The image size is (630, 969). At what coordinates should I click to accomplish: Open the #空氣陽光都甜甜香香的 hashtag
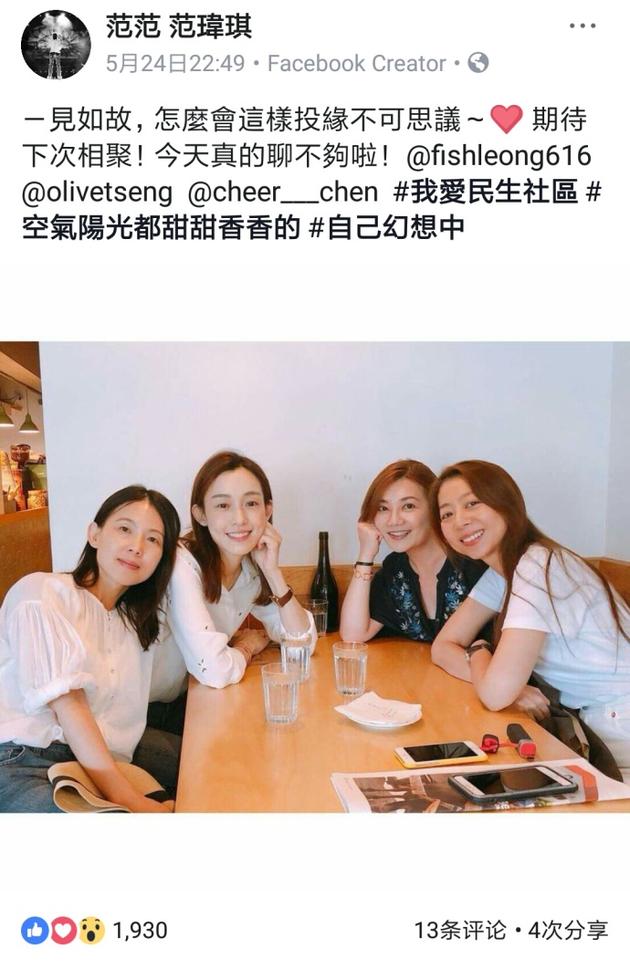click(x=160, y=229)
